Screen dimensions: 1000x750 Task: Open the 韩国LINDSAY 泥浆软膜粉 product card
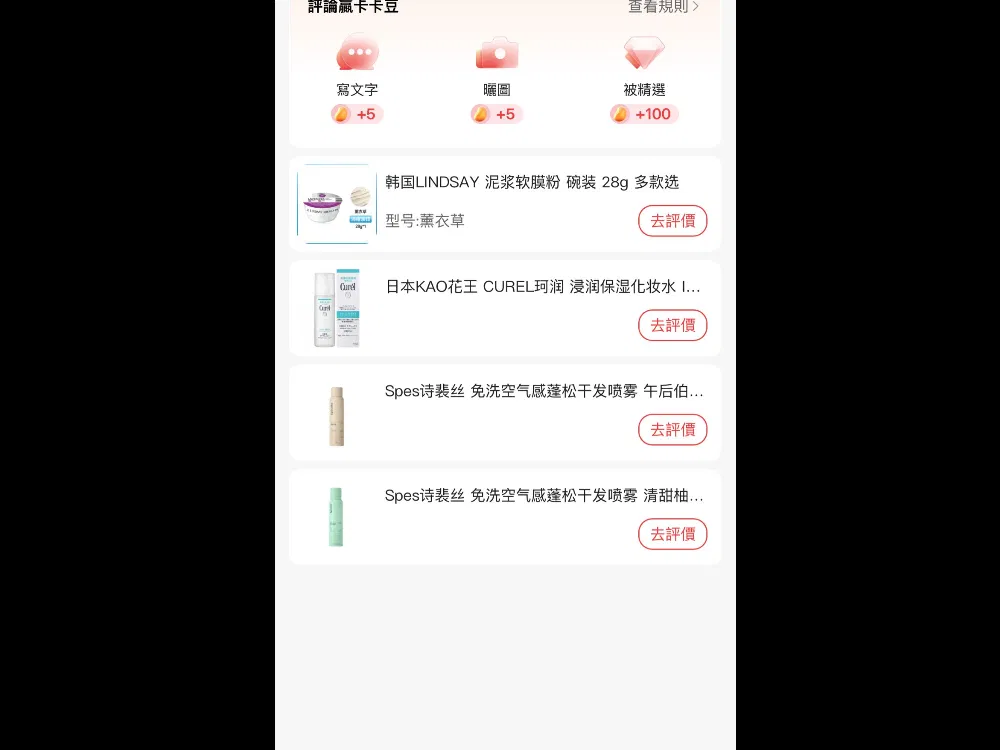pyautogui.click(x=530, y=183)
